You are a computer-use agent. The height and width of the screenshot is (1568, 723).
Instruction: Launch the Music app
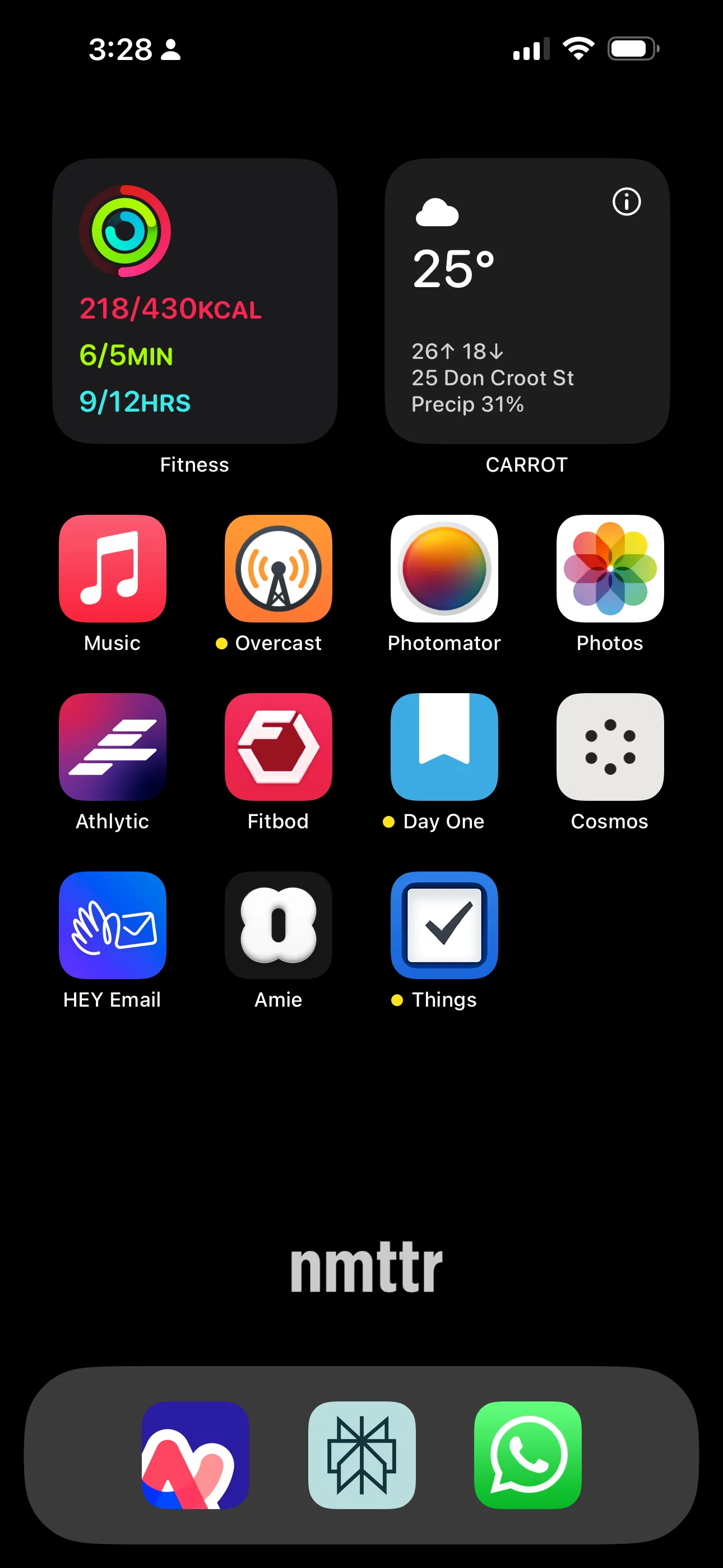pos(113,569)
